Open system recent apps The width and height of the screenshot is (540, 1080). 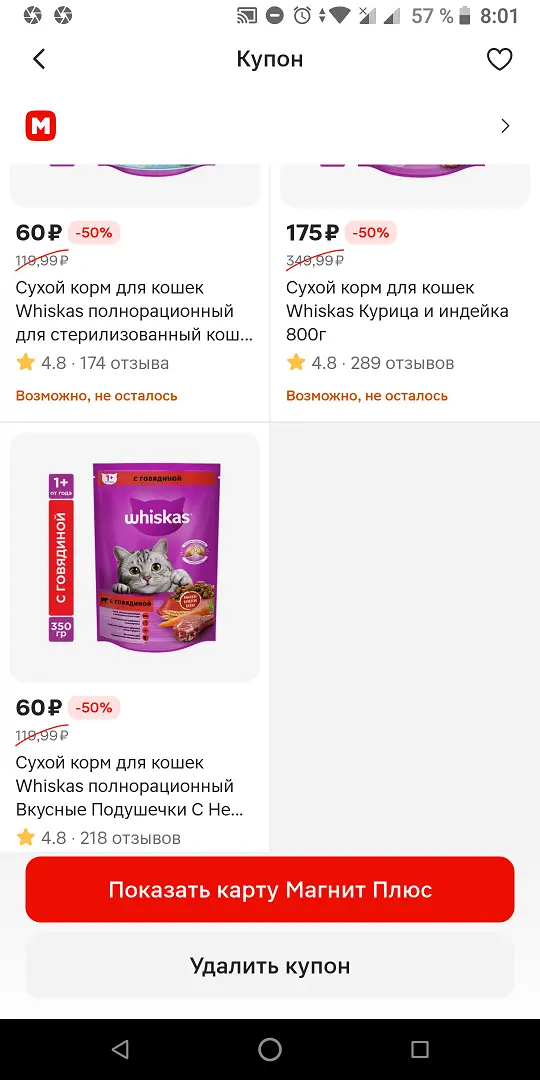tap(419, 1049)
